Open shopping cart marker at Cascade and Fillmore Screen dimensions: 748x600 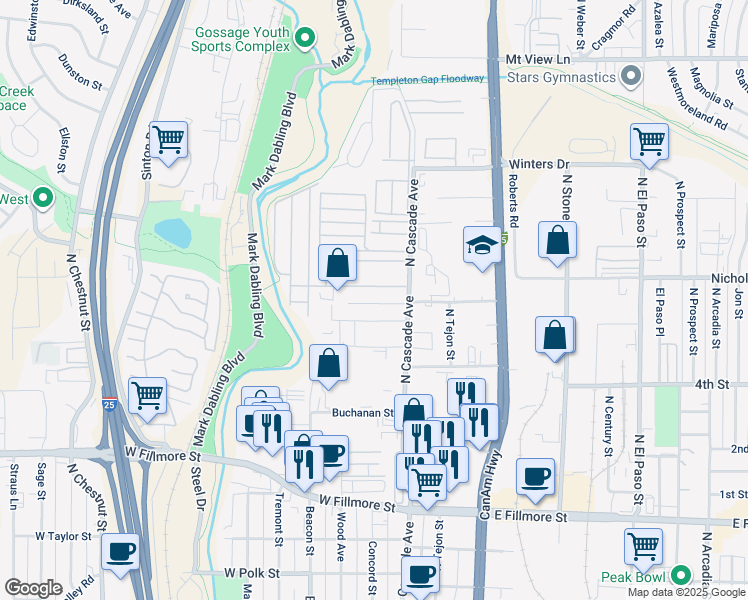point(428,483)
